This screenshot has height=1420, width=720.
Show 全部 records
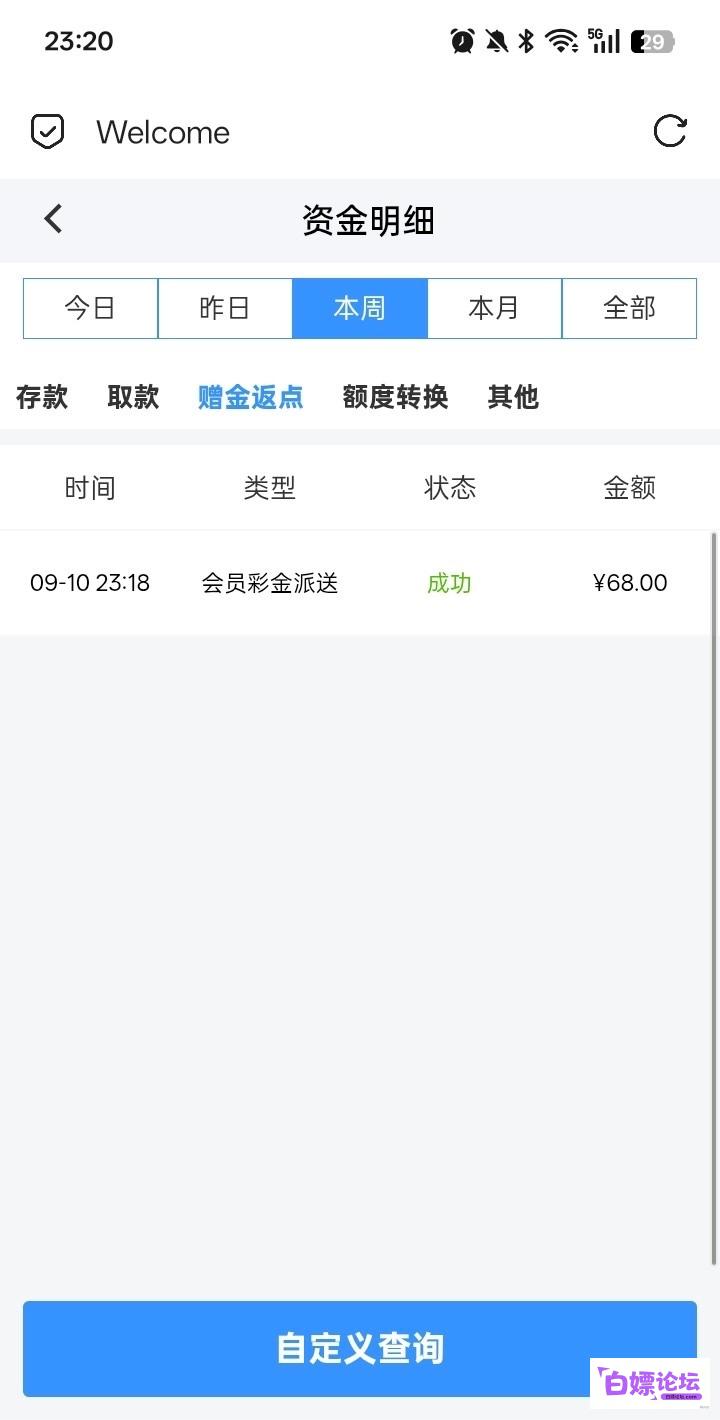tap(629, 308)
